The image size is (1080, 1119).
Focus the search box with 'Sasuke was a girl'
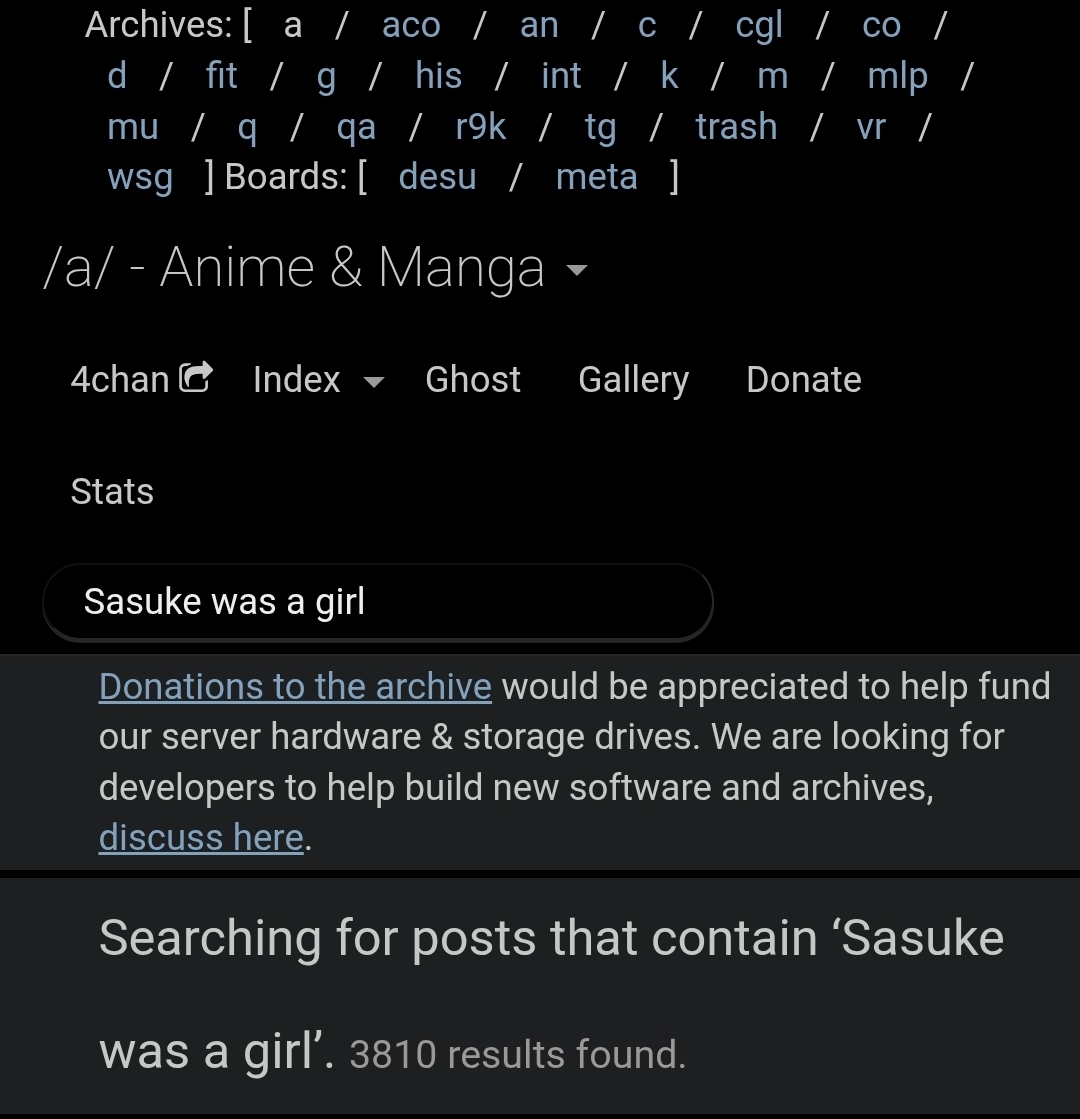tap(378, 602)
